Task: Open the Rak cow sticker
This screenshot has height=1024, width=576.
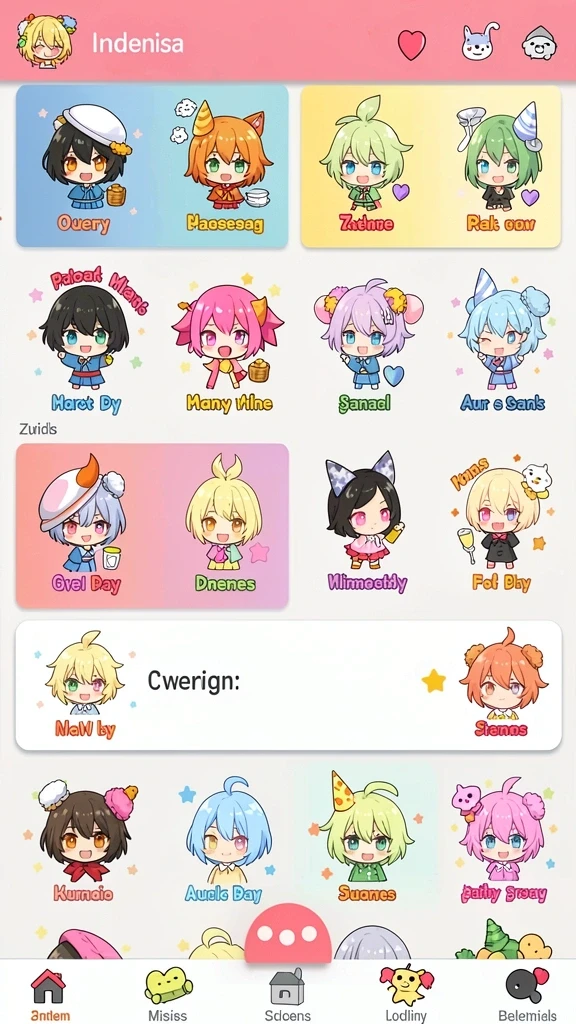Action: pyautogui.click(x=502, y=167)
